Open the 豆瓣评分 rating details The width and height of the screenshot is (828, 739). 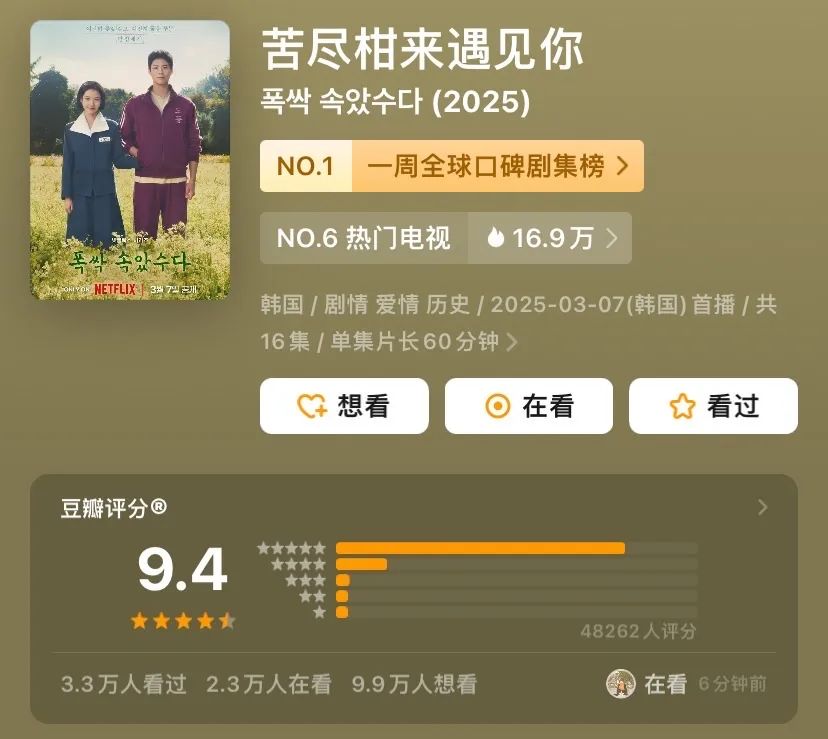point(762,508)
